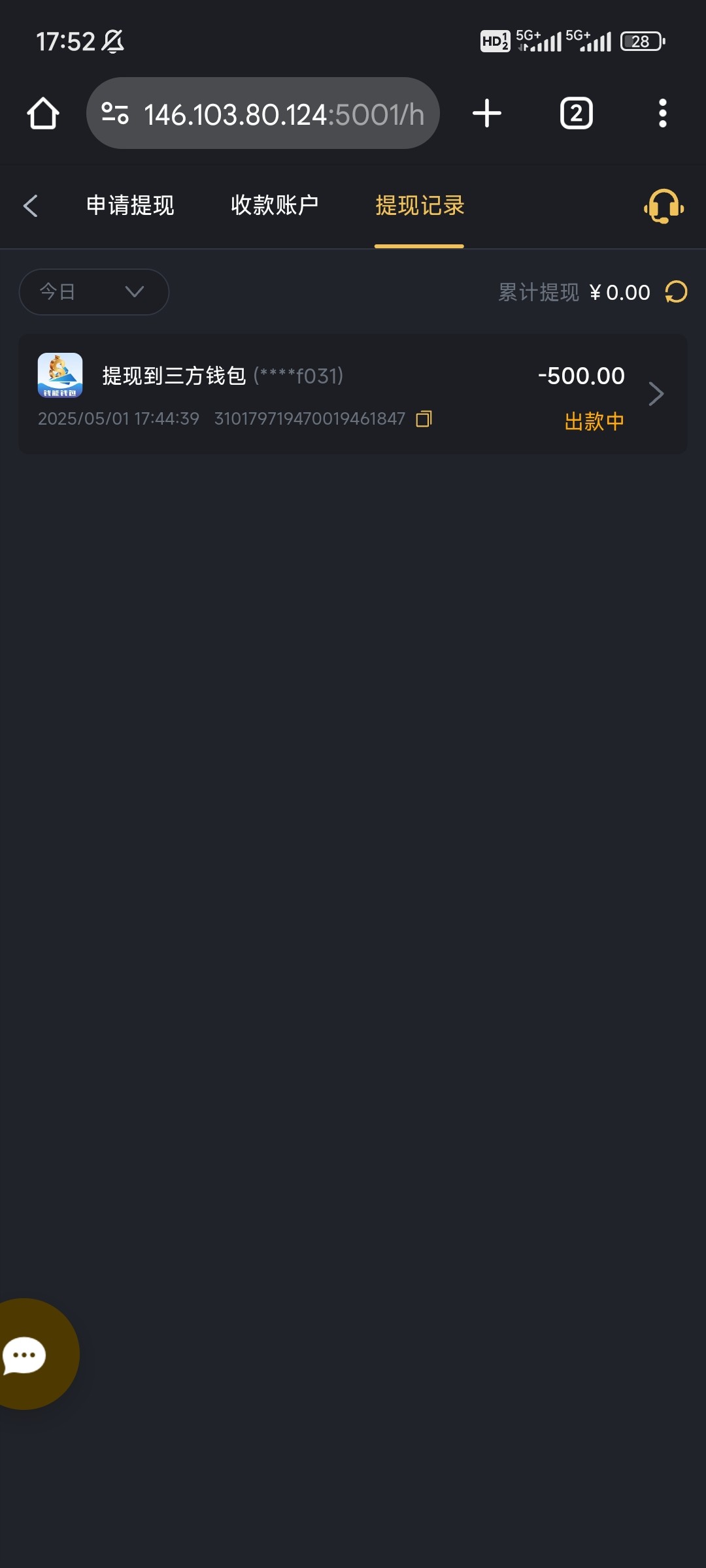Expand the 今日 date filter dropdown
The width and height of the screenshot is (706, 1568).
94,292
